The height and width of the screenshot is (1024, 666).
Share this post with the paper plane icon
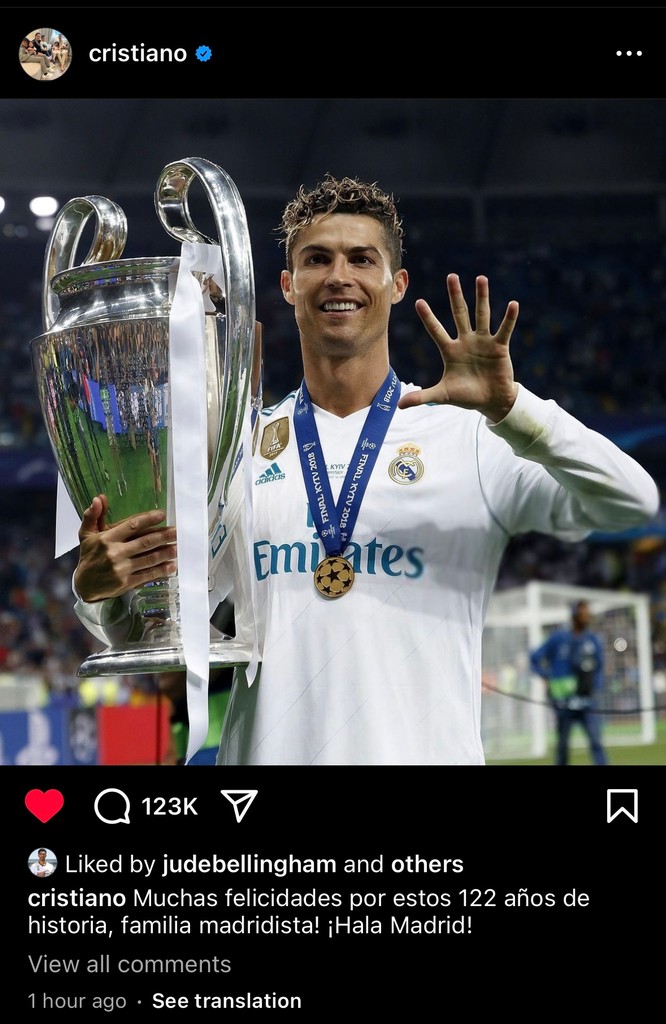(x=239, y=805)
